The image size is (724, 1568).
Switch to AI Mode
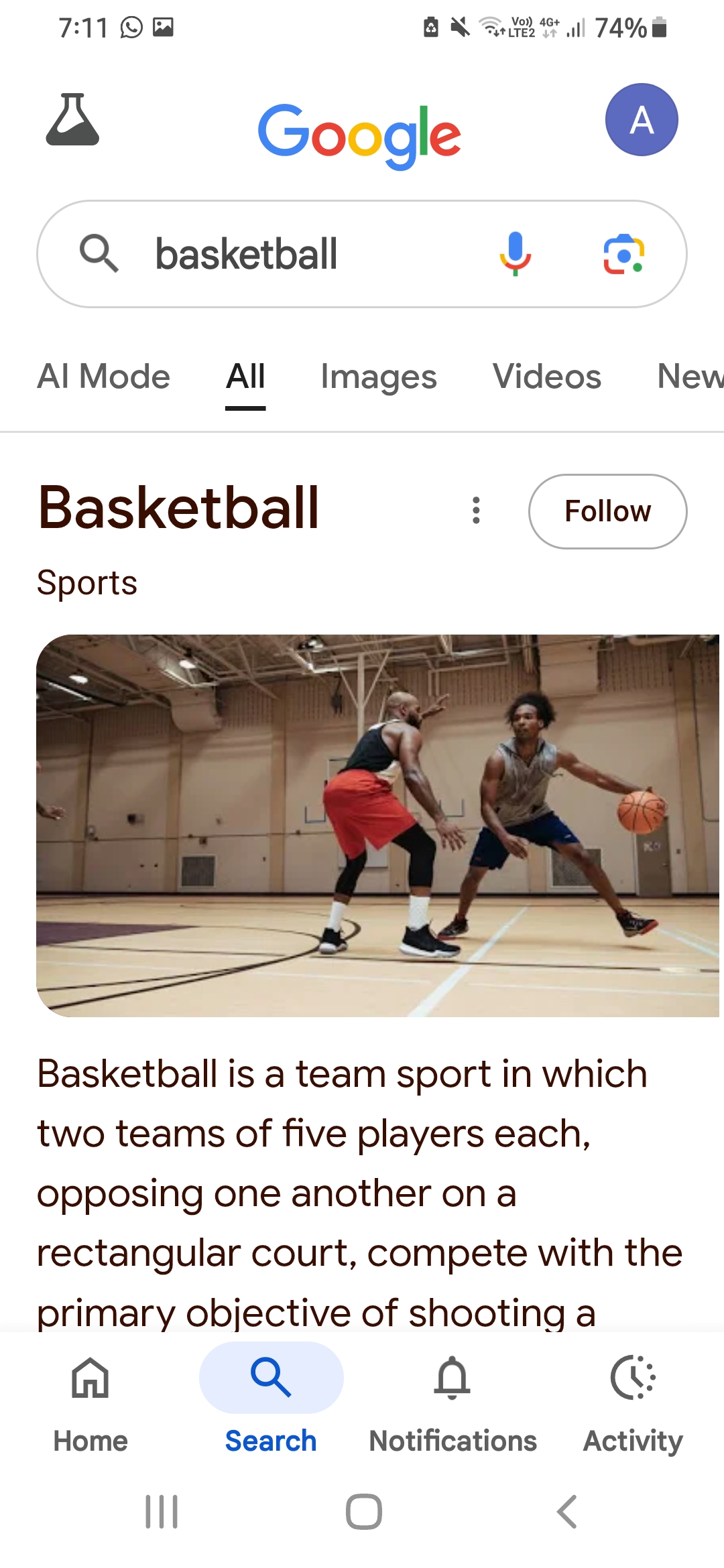(104, 377)
